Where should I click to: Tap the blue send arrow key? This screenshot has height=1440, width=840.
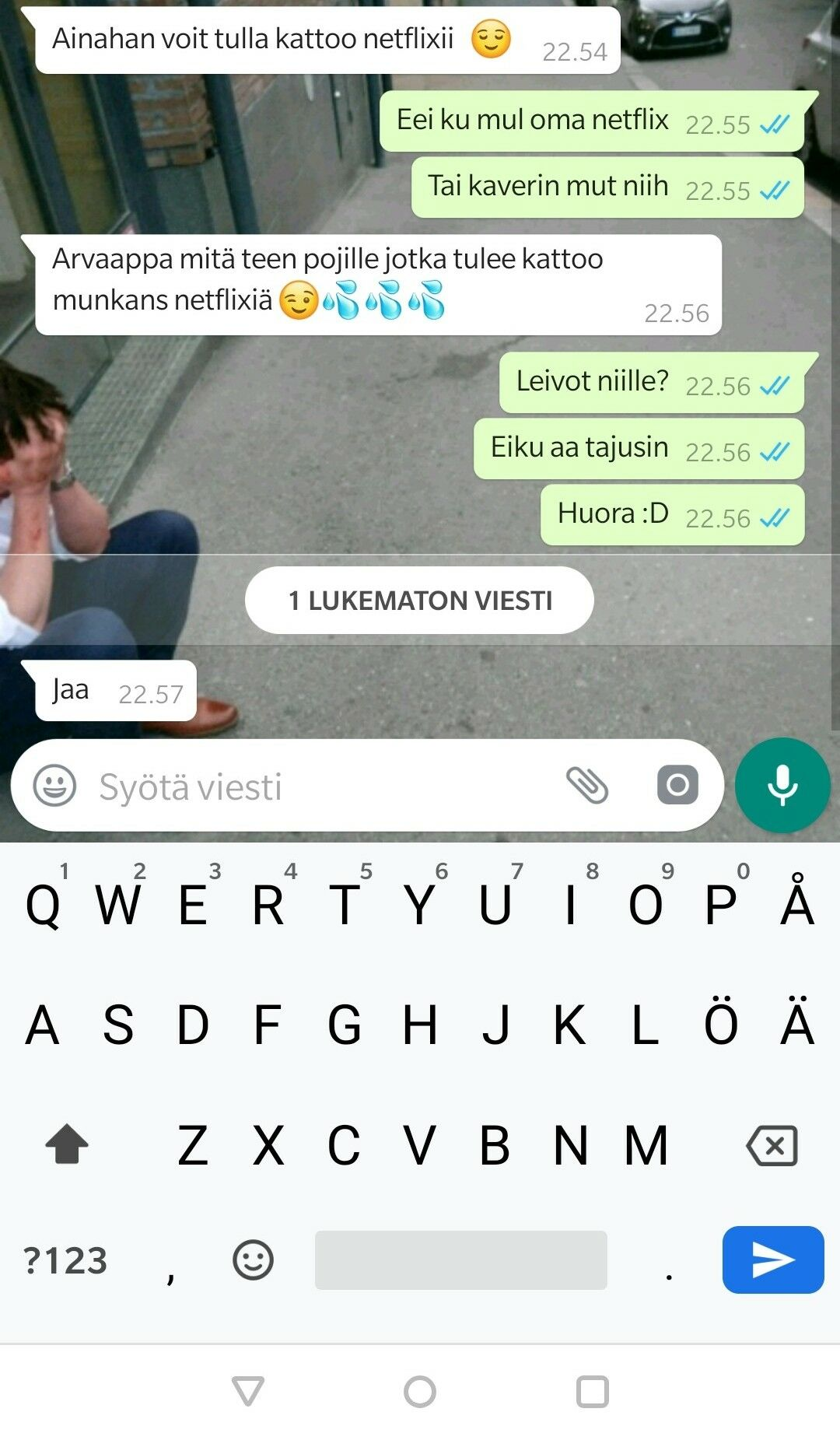click(772, 1260)
